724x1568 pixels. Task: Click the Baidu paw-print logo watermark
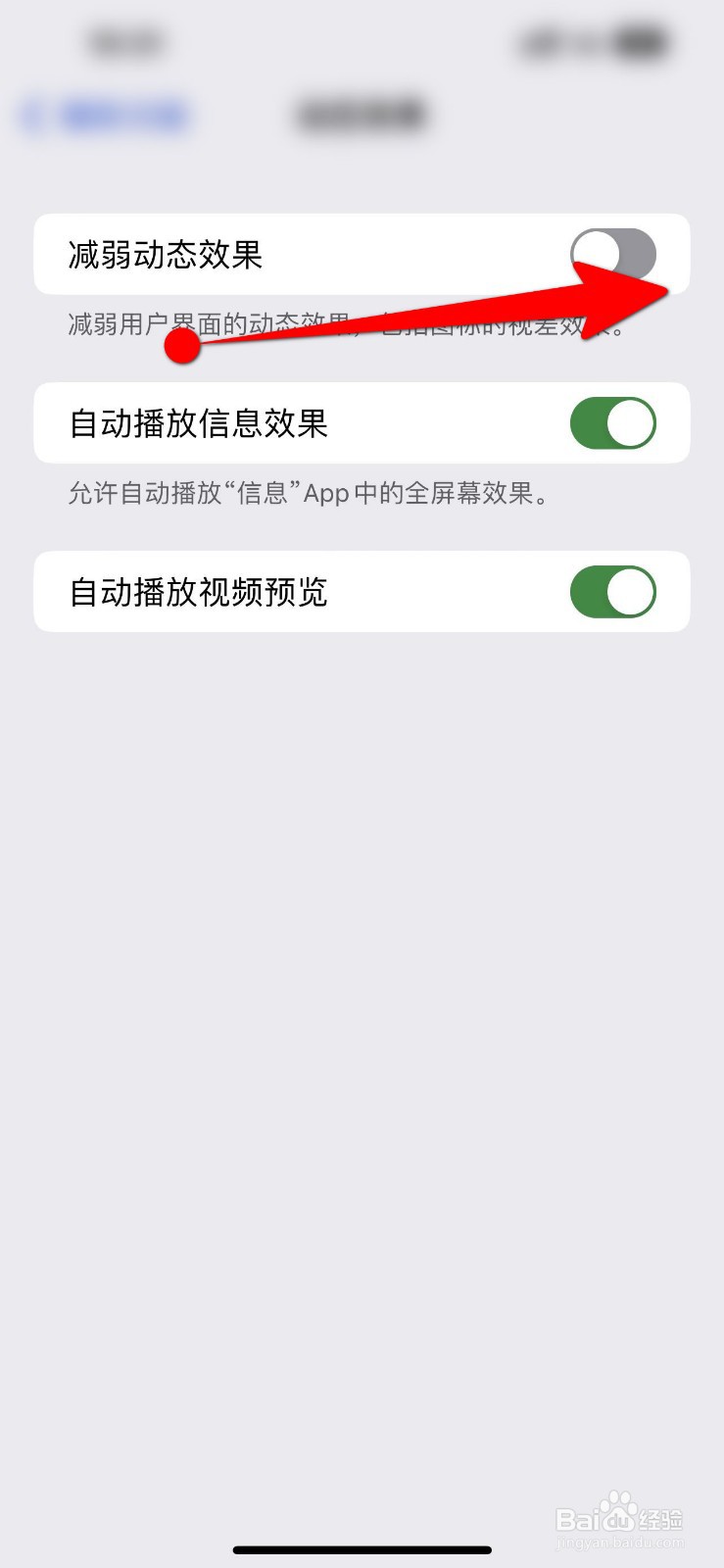[617, 1504]
